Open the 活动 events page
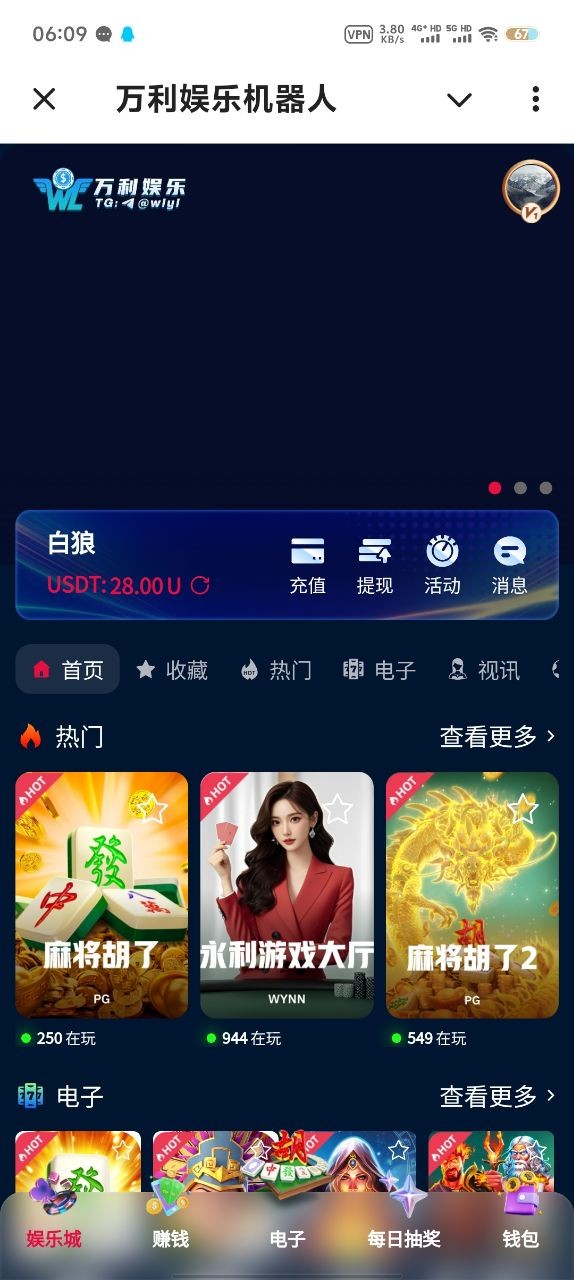The height and width of the screenshot is (1280, 574). point(442,566)
